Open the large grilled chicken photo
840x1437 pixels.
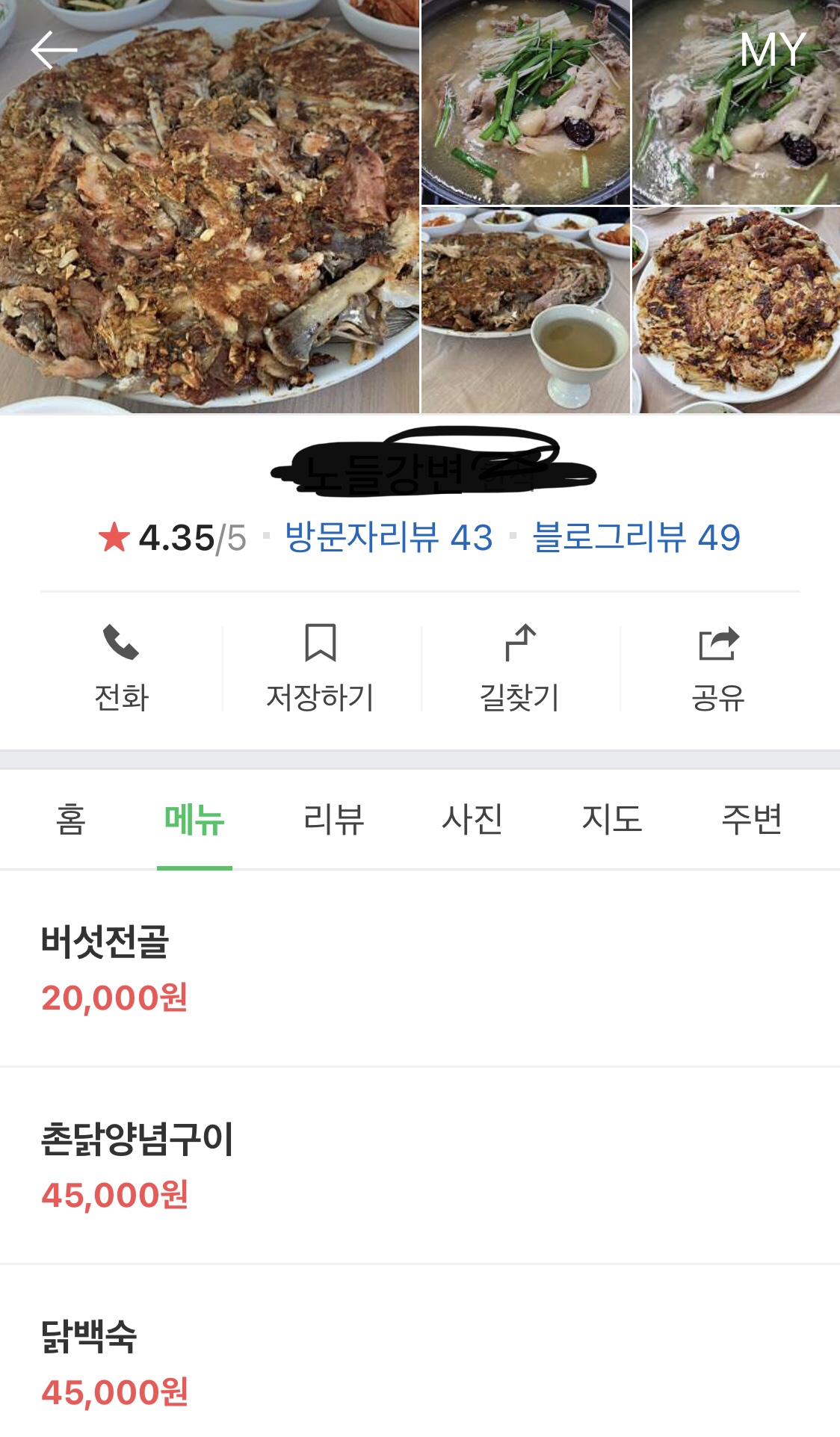point(209,206)
